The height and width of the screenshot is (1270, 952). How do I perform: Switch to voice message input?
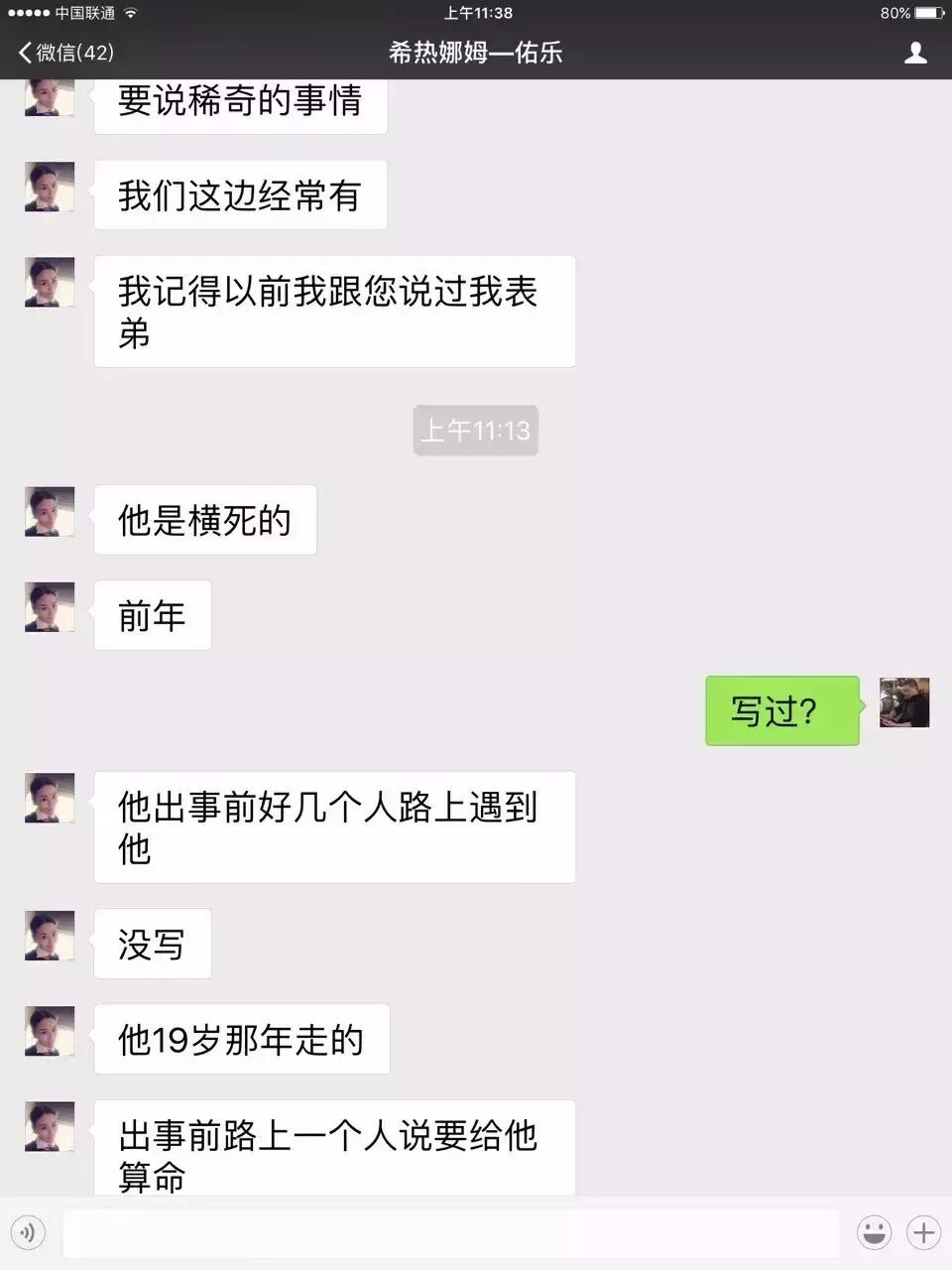click(28, 1233)
